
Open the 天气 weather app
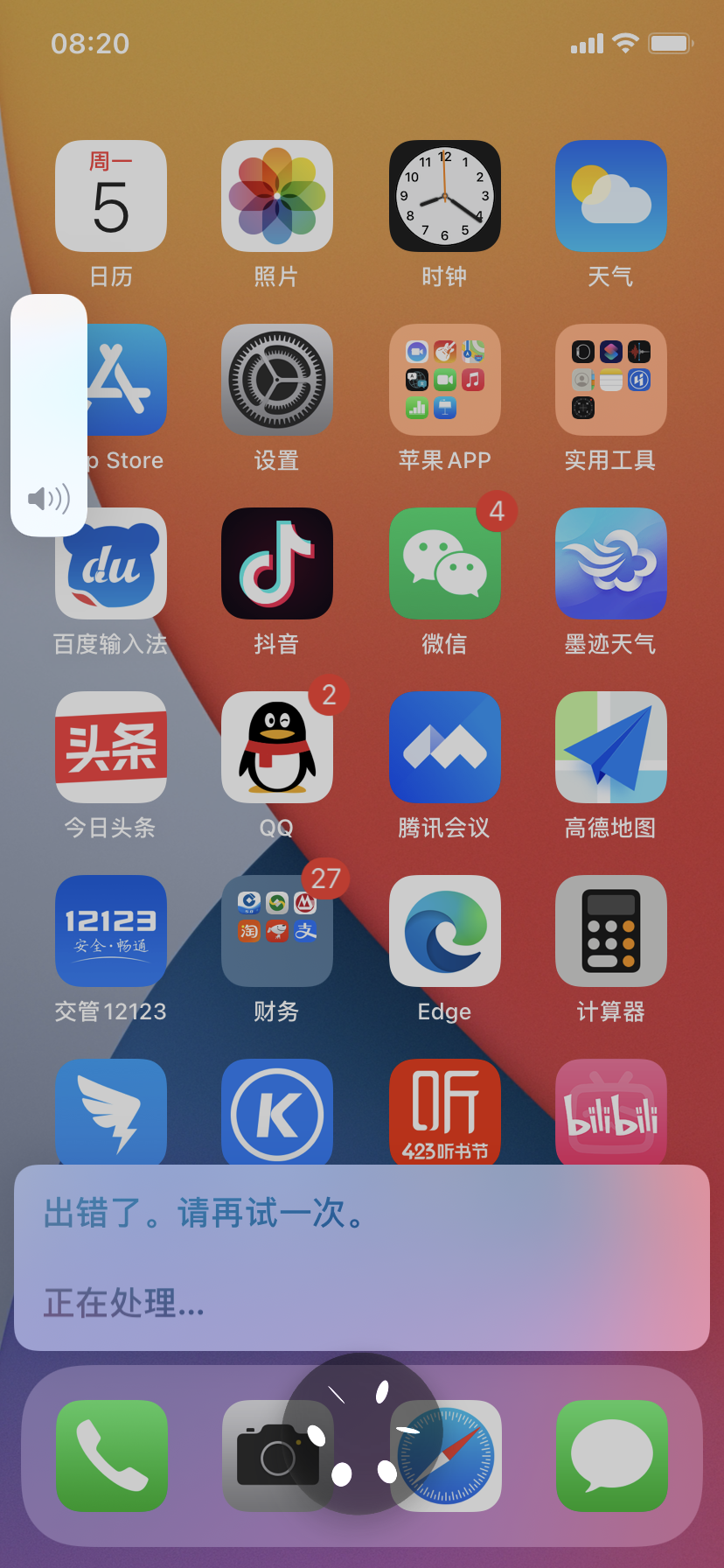(610, 196)
